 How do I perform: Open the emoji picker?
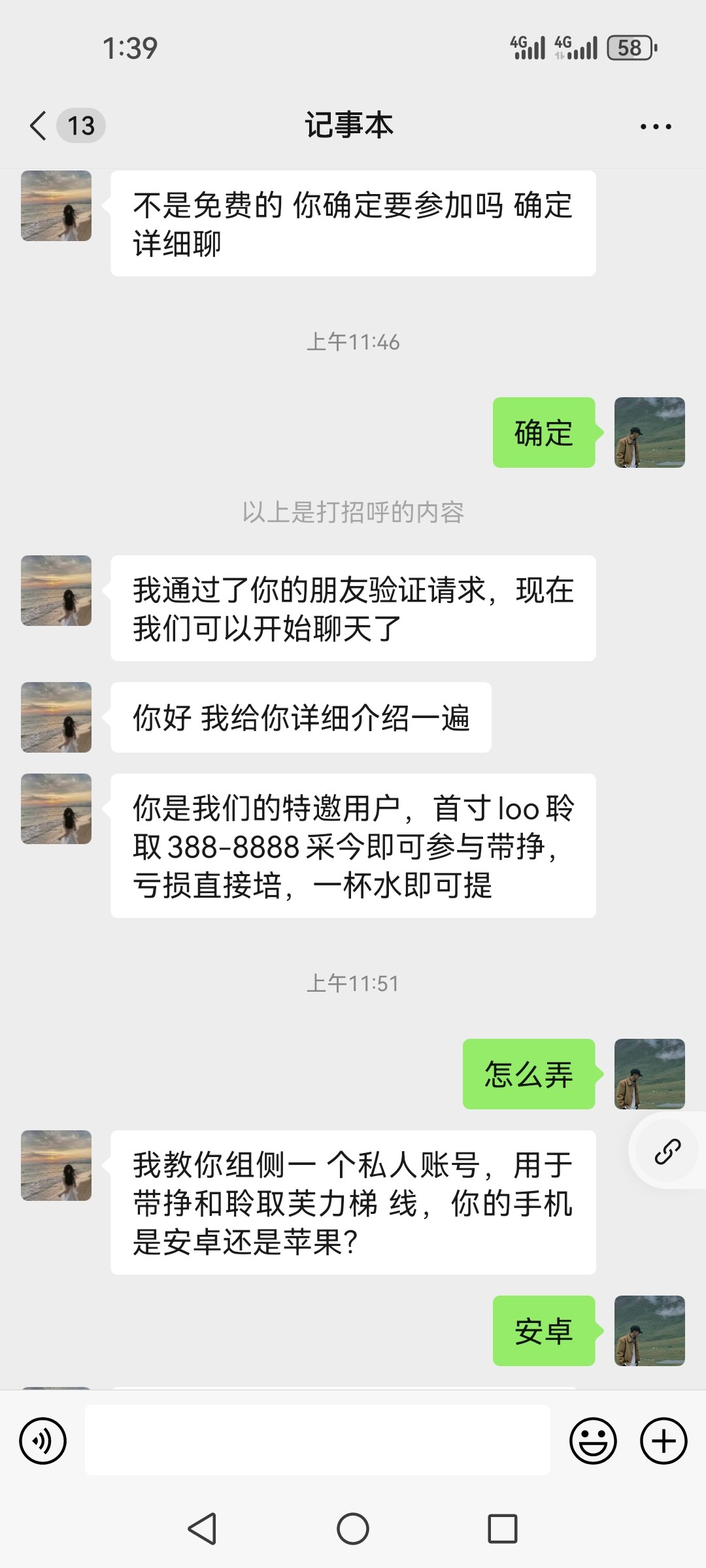[592, 1439]
